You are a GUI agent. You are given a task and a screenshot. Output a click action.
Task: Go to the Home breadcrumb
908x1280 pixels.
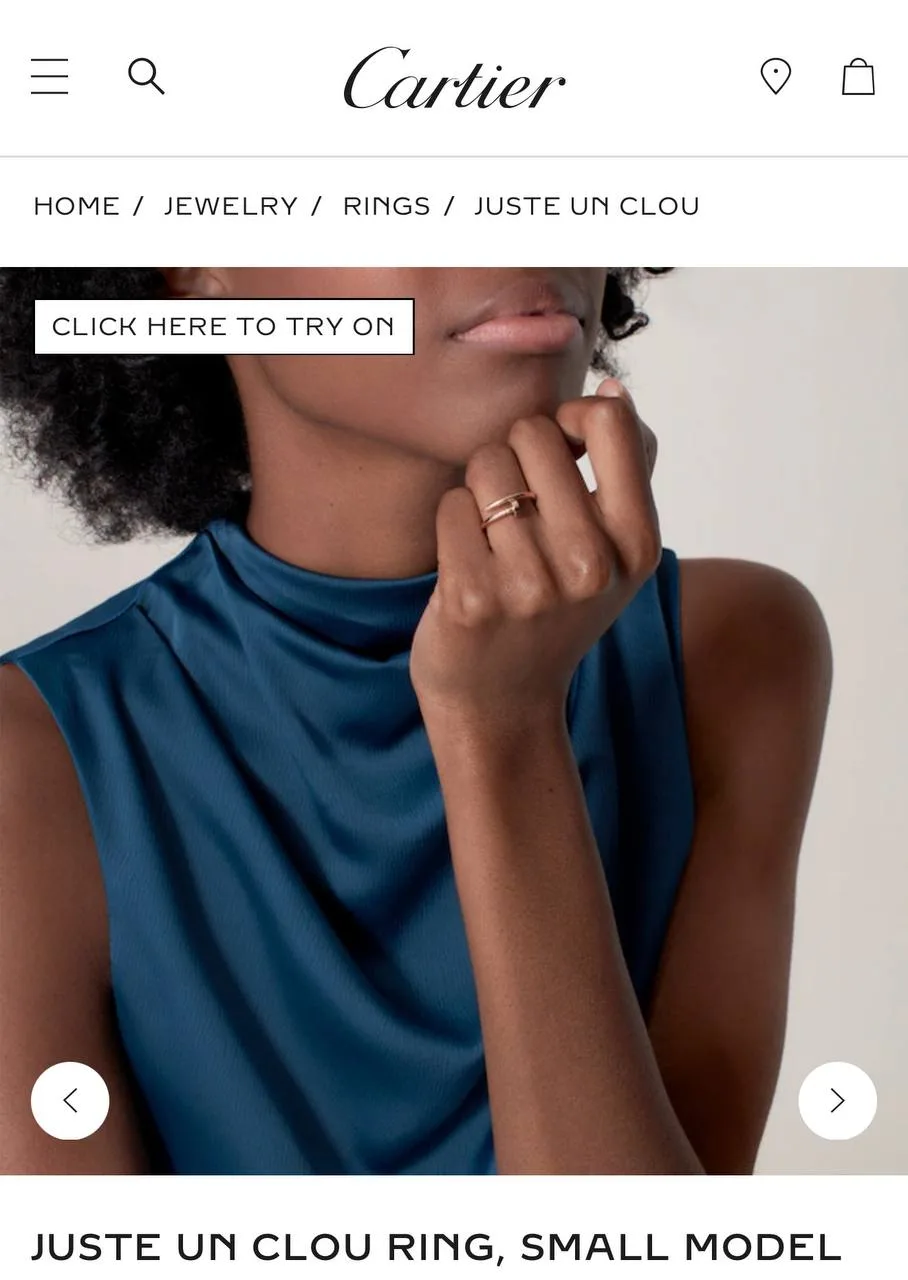tap(76, 206)
